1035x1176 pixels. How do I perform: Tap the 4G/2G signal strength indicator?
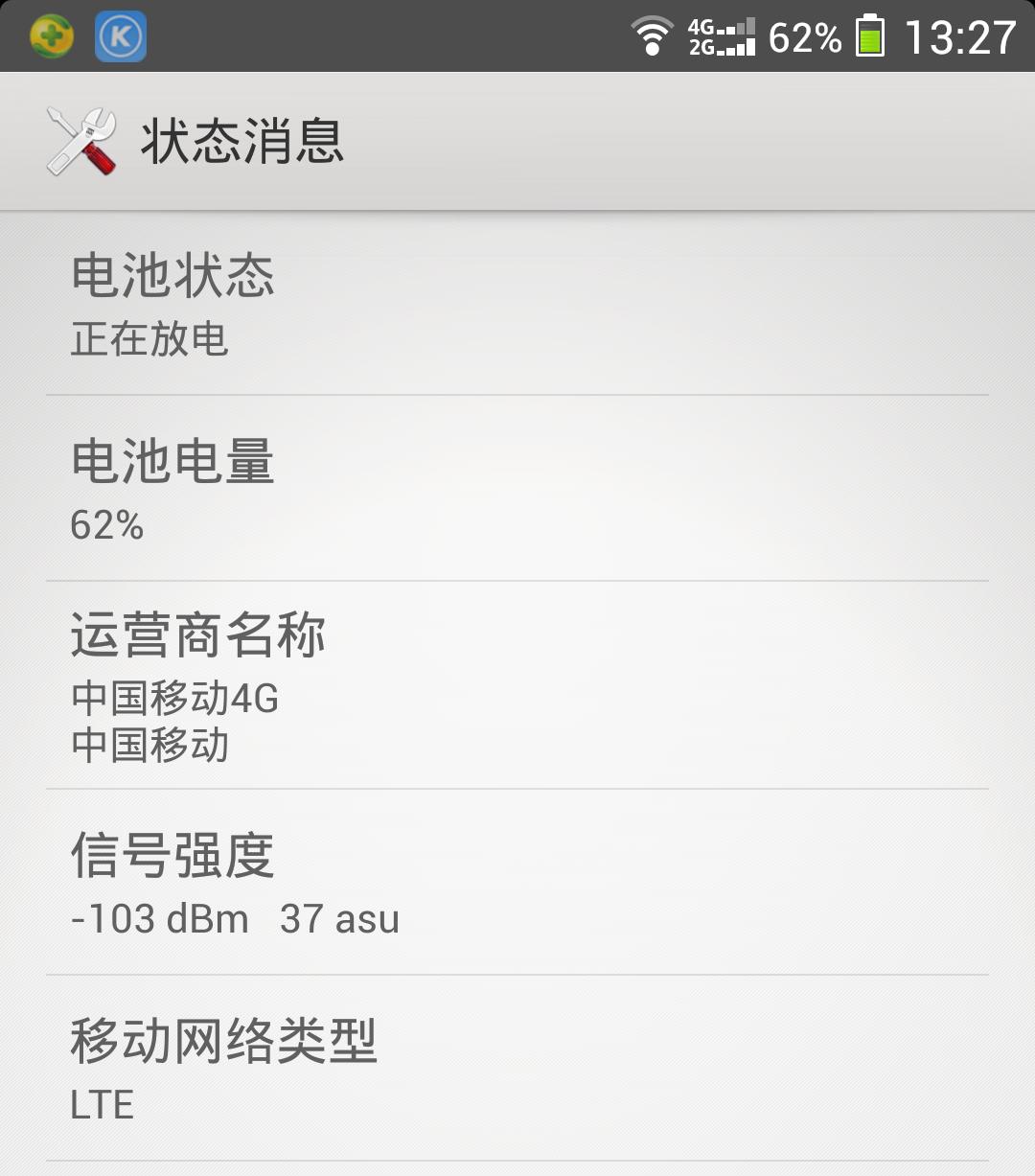tap(724, 35)
